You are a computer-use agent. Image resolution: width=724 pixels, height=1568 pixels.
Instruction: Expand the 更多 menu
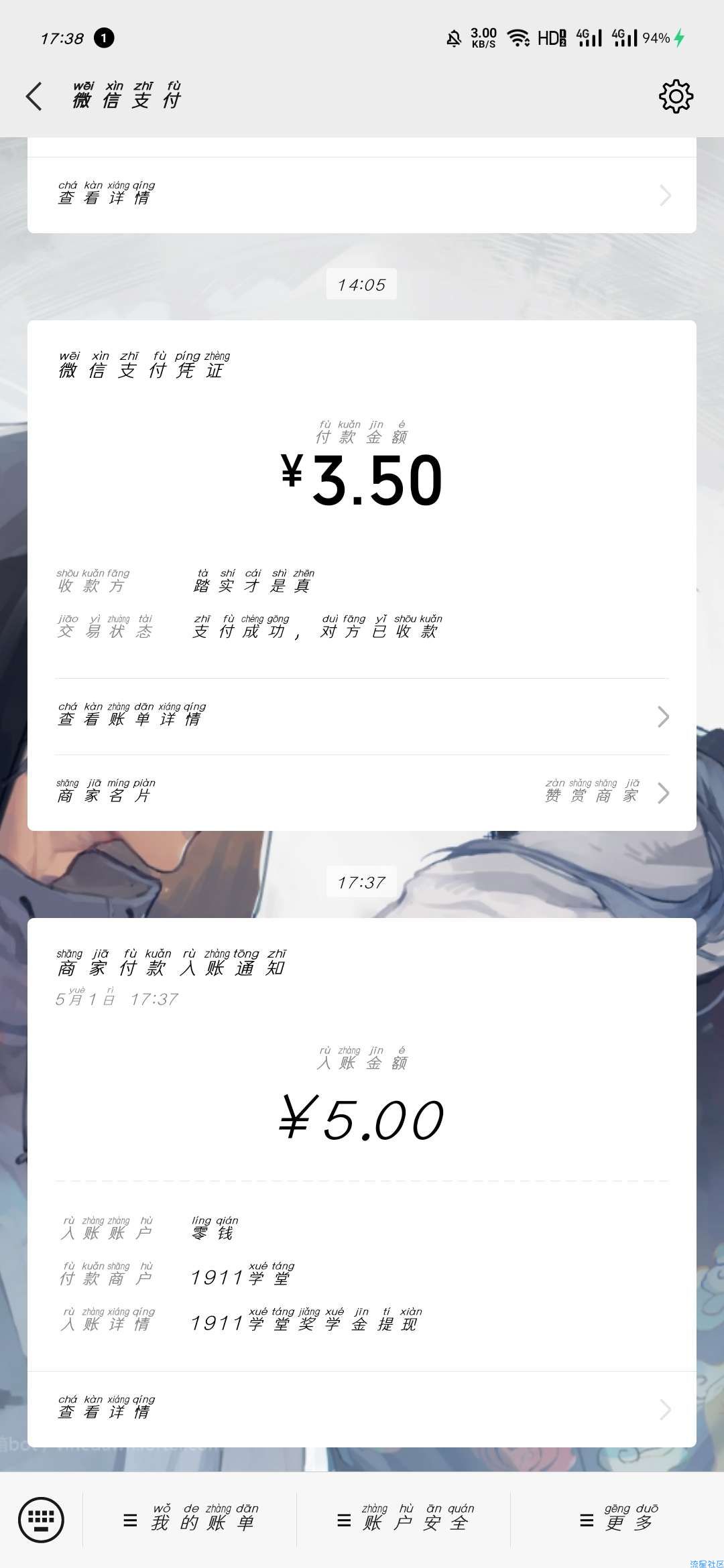tap(617, 1520)
